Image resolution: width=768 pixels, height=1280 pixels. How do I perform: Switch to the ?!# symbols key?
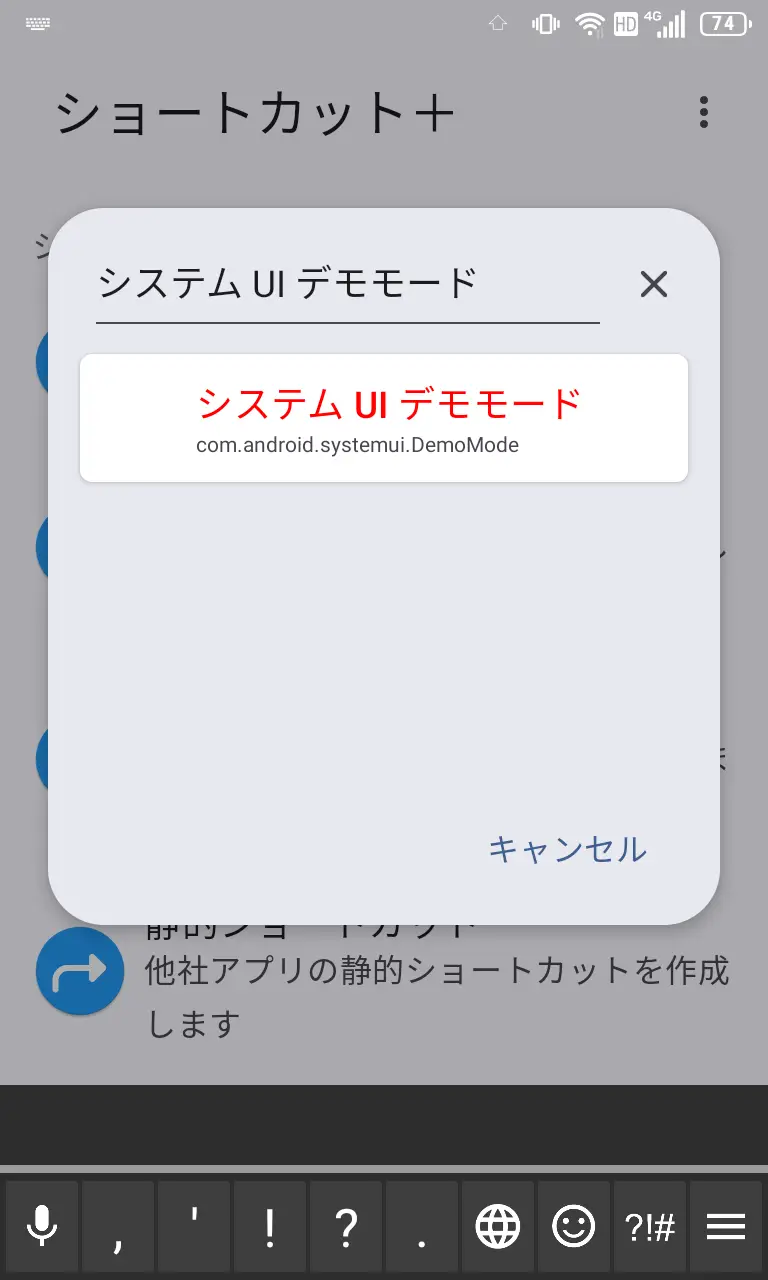(650, 1226)
